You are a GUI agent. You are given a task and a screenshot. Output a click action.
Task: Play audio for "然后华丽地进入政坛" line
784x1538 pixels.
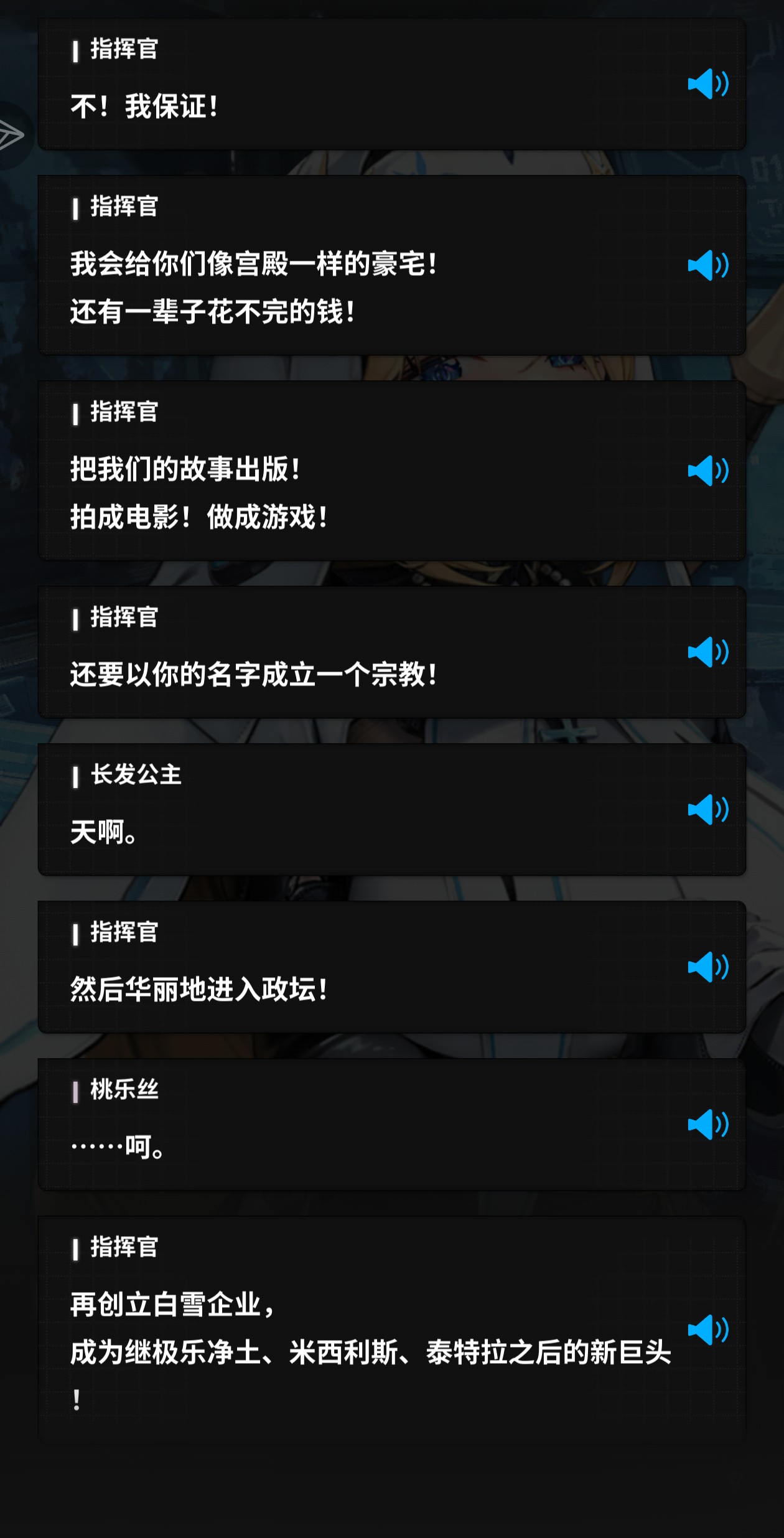click(x=707, y=967)
